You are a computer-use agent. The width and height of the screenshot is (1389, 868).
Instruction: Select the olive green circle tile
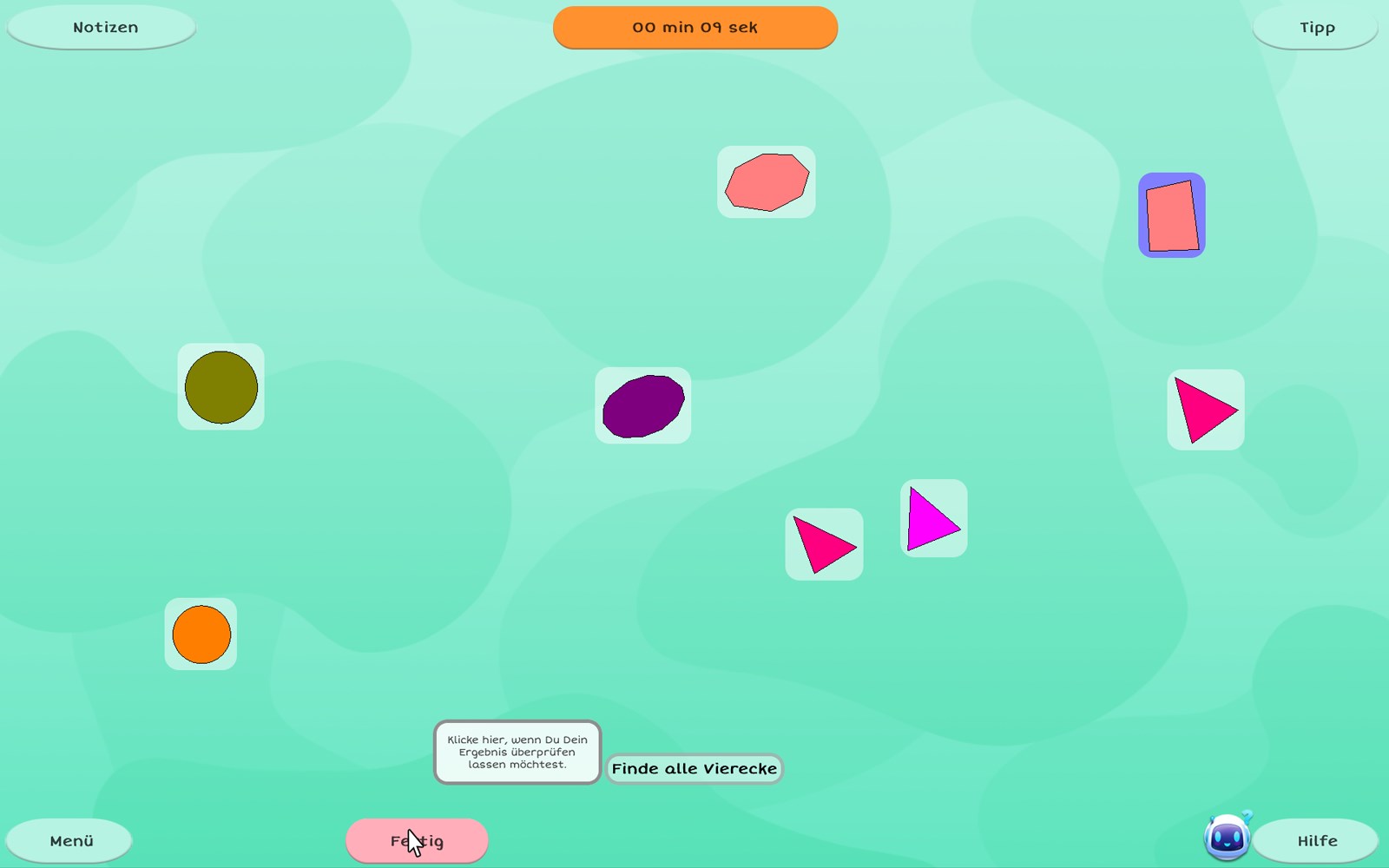[221, 387]
